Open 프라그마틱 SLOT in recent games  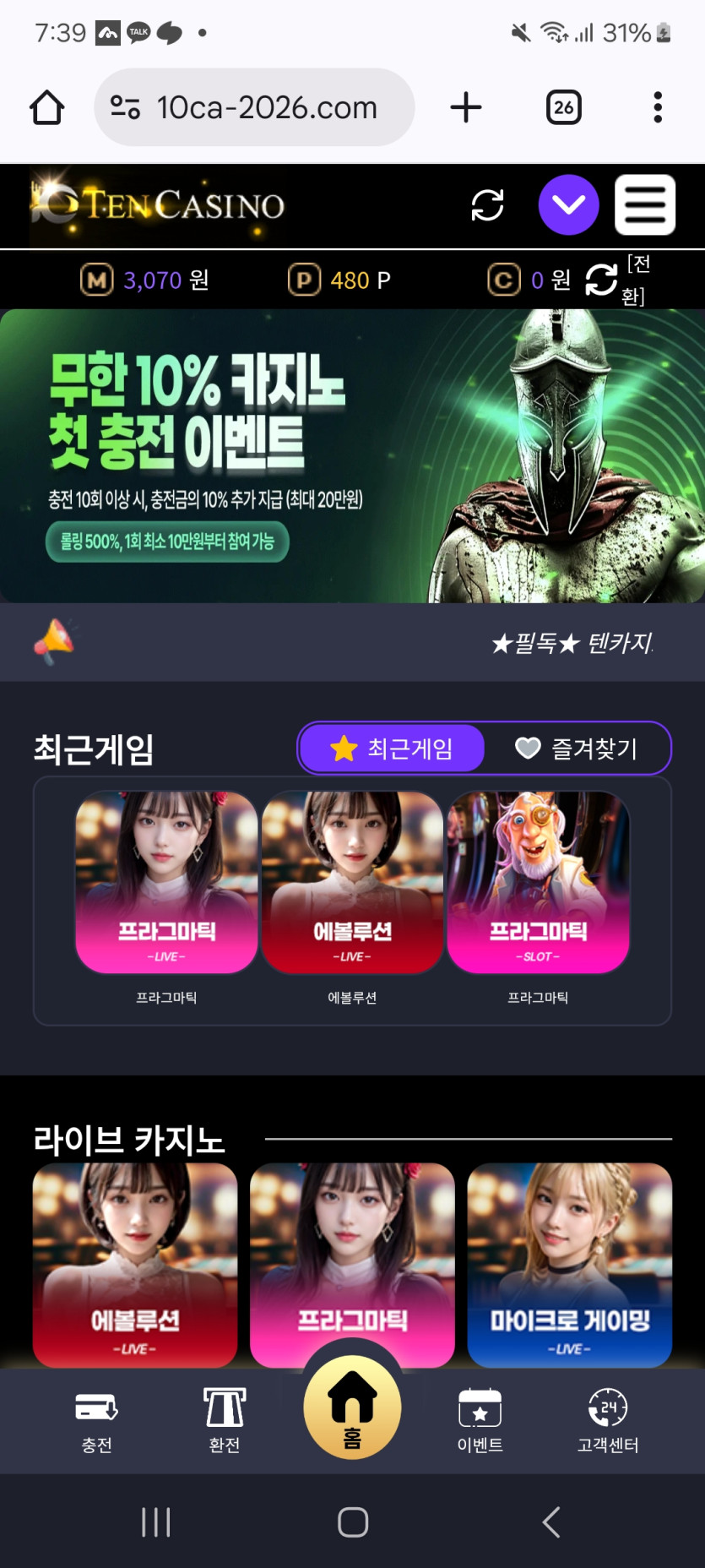coord(538,883)
